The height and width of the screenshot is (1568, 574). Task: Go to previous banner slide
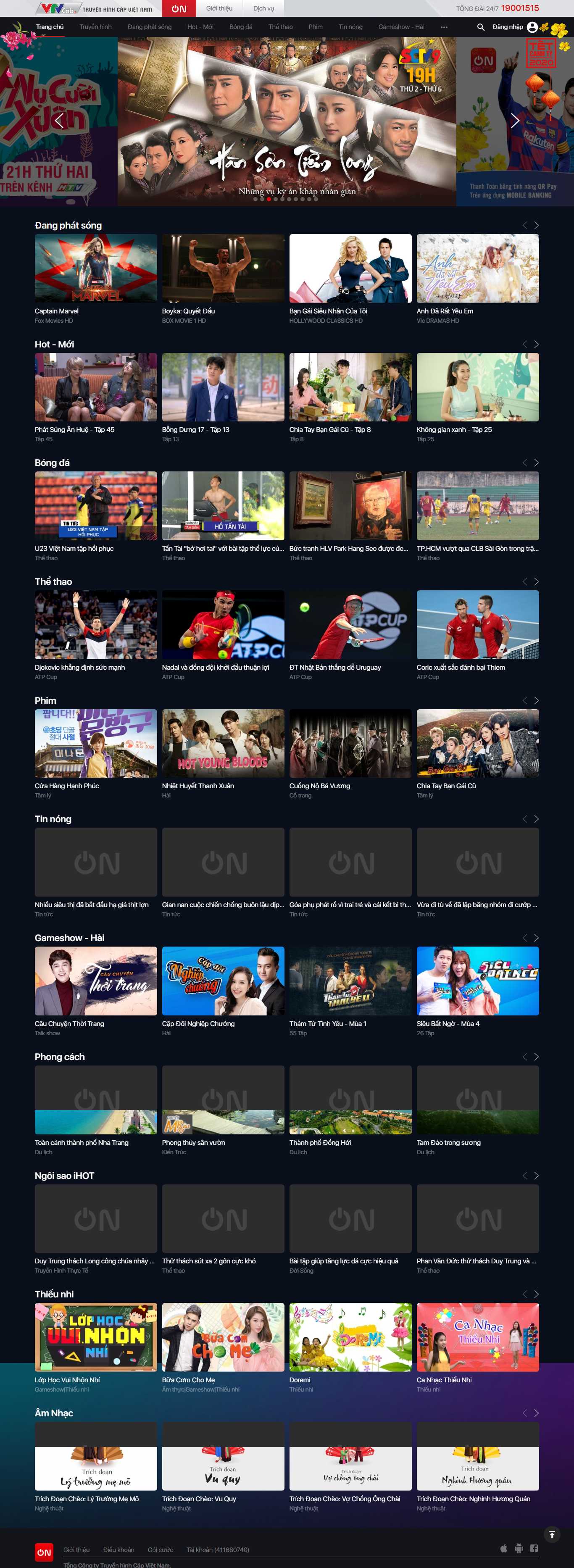pyautogui.click(x=59, y=121)
